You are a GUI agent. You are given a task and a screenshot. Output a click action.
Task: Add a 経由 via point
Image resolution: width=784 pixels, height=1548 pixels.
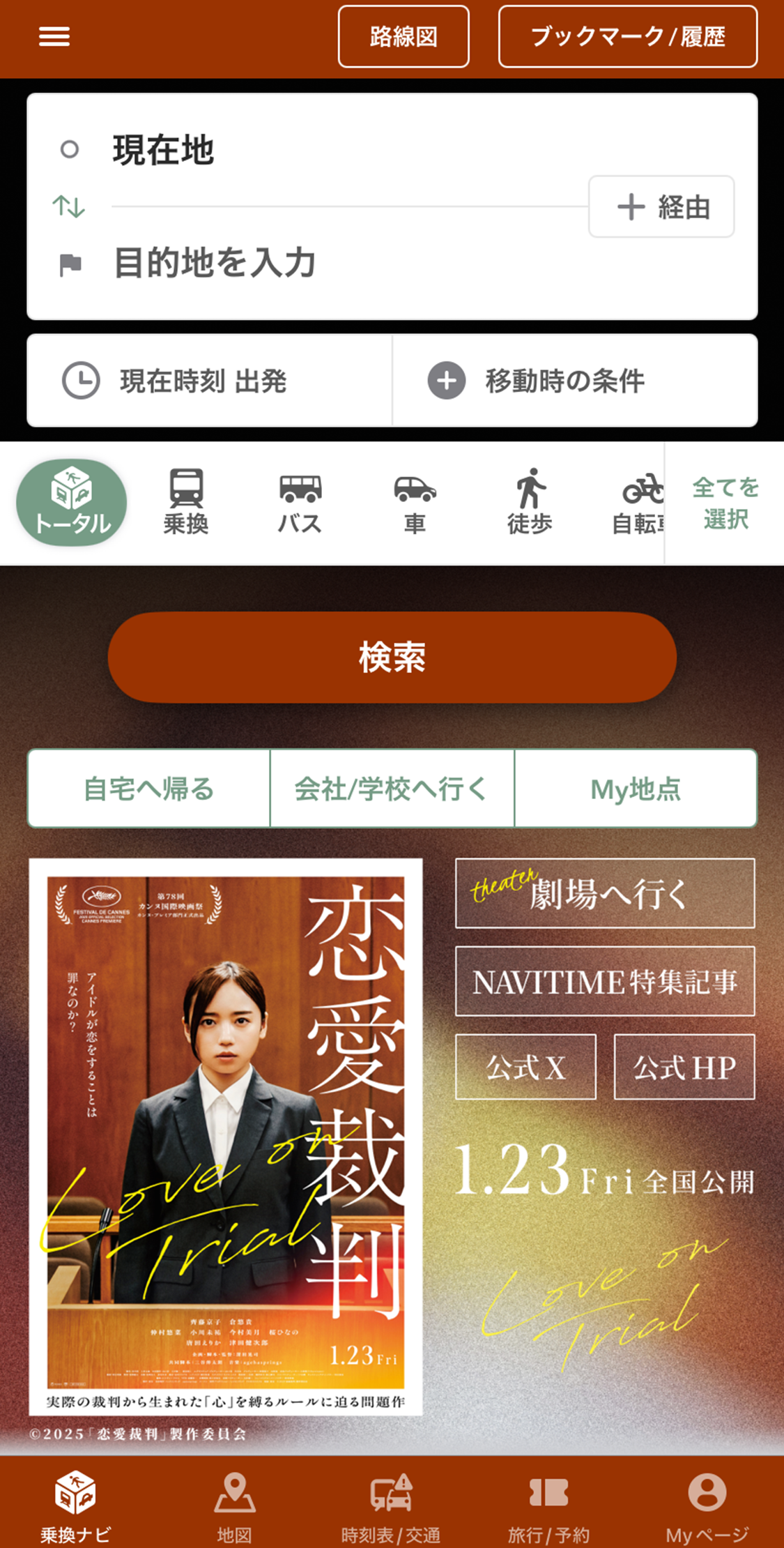click(661, 207)
